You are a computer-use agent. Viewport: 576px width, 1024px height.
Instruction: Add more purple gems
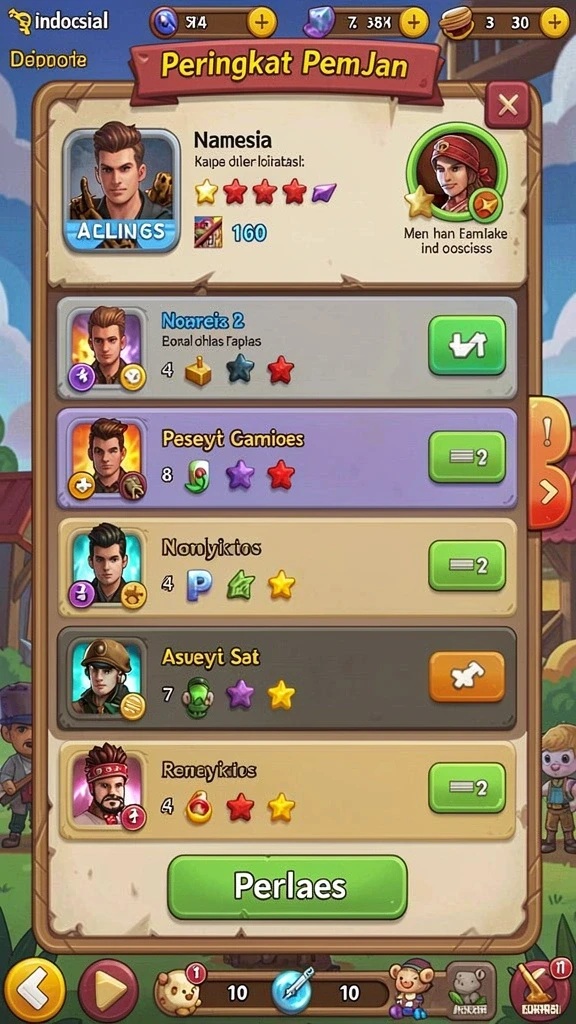pyautogui.click(x=413, y=23)
